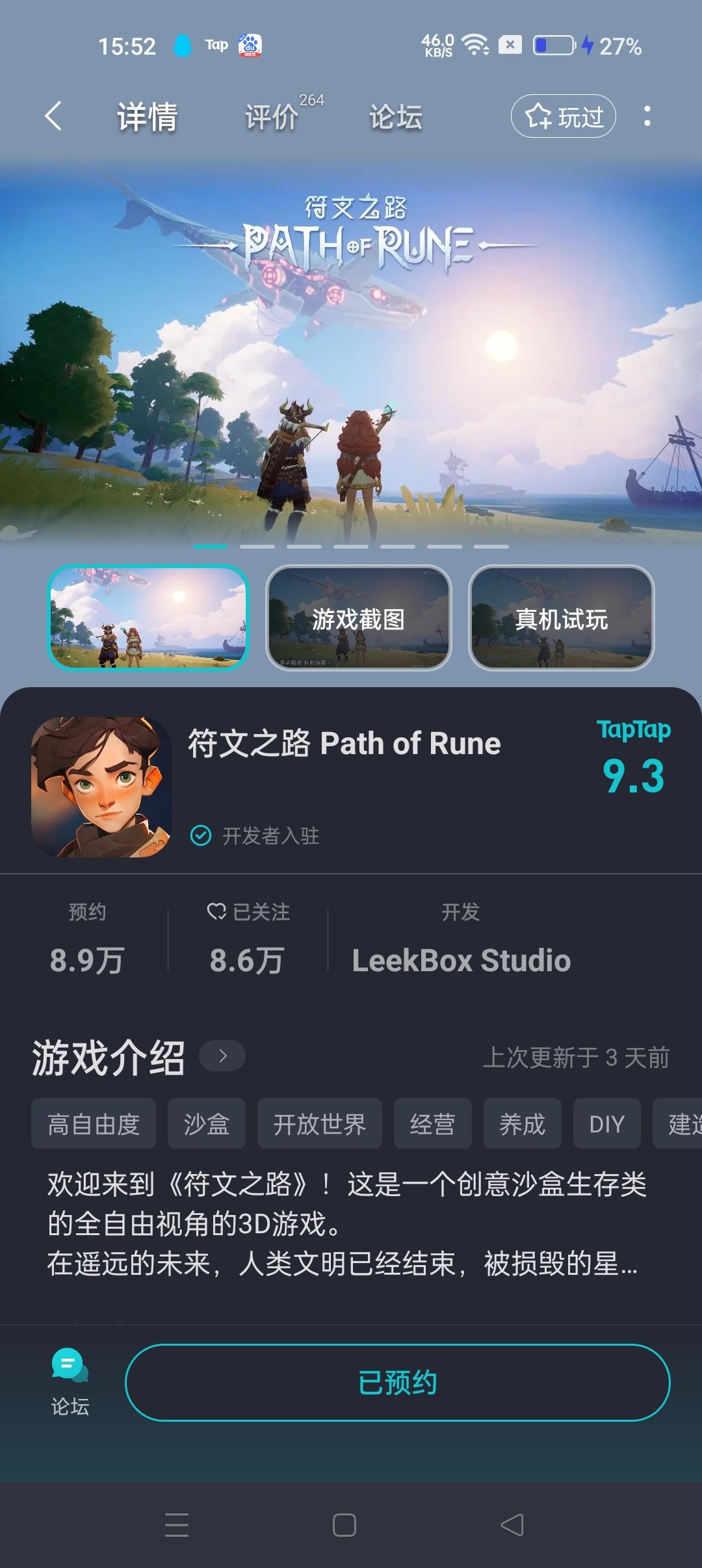Screen dimensions: 702x1568
Task: Select the 高自由度 tag chip
Action: click(94, 1123)
